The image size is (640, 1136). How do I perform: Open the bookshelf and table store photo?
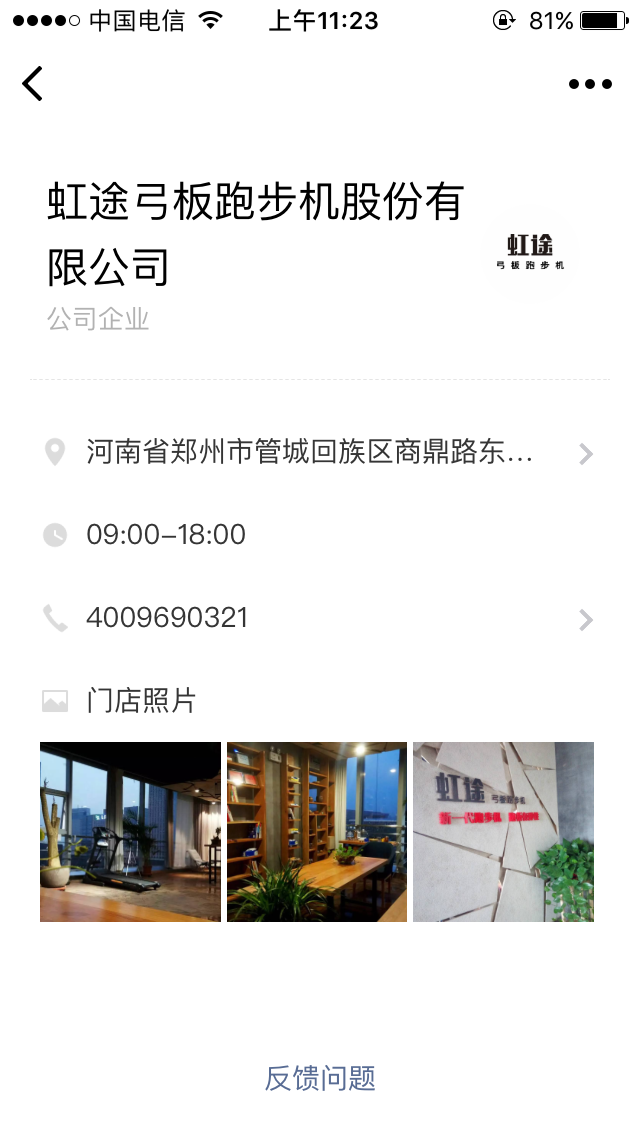(317, 832)
